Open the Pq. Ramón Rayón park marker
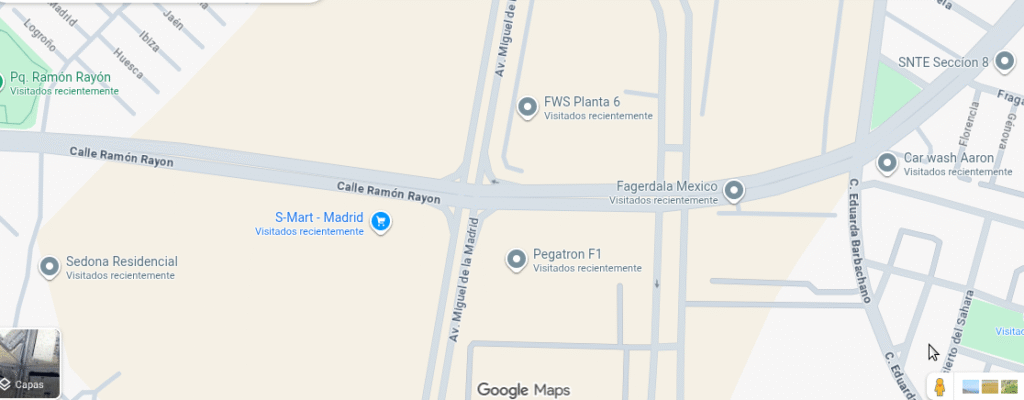 [x=3, y=81]
